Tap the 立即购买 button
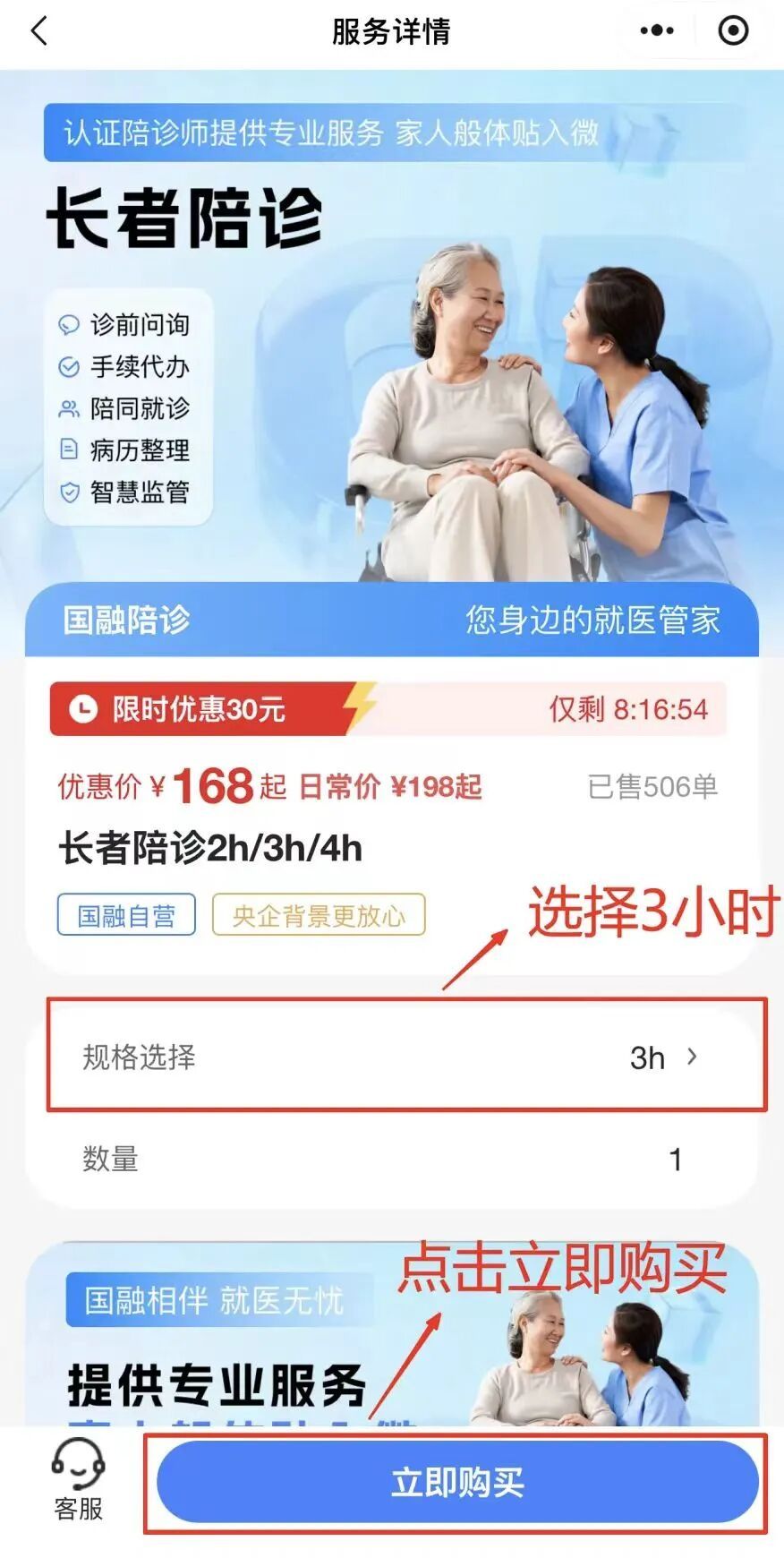The height and width of the screenshot is (1558, 784). (457, 1483)
